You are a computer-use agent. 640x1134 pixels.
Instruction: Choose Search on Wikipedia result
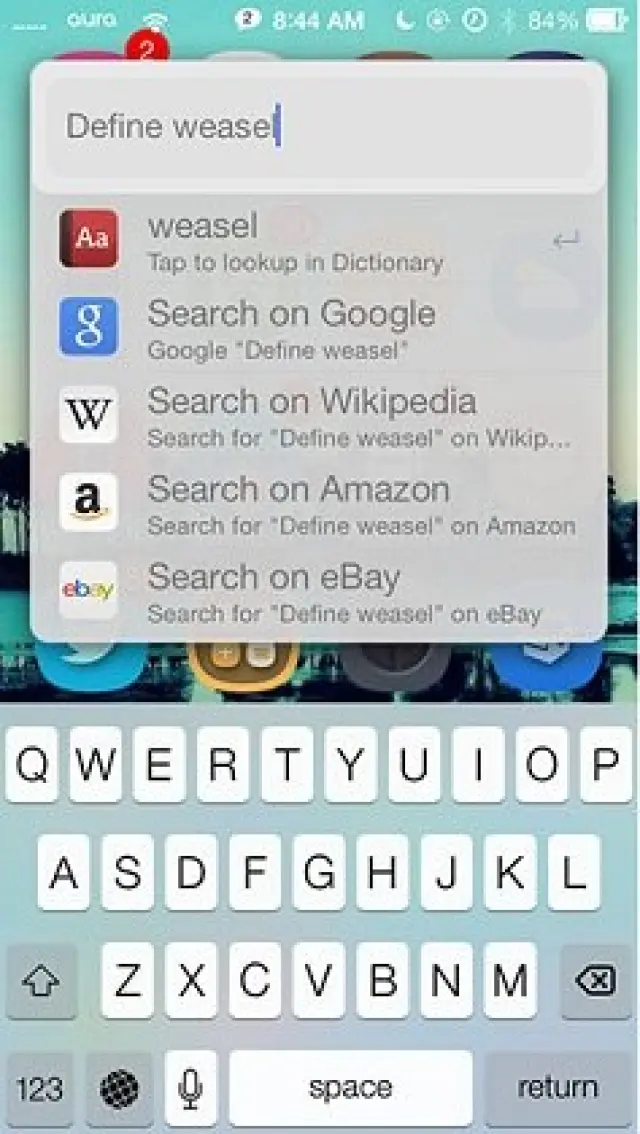tap(318, 414)
